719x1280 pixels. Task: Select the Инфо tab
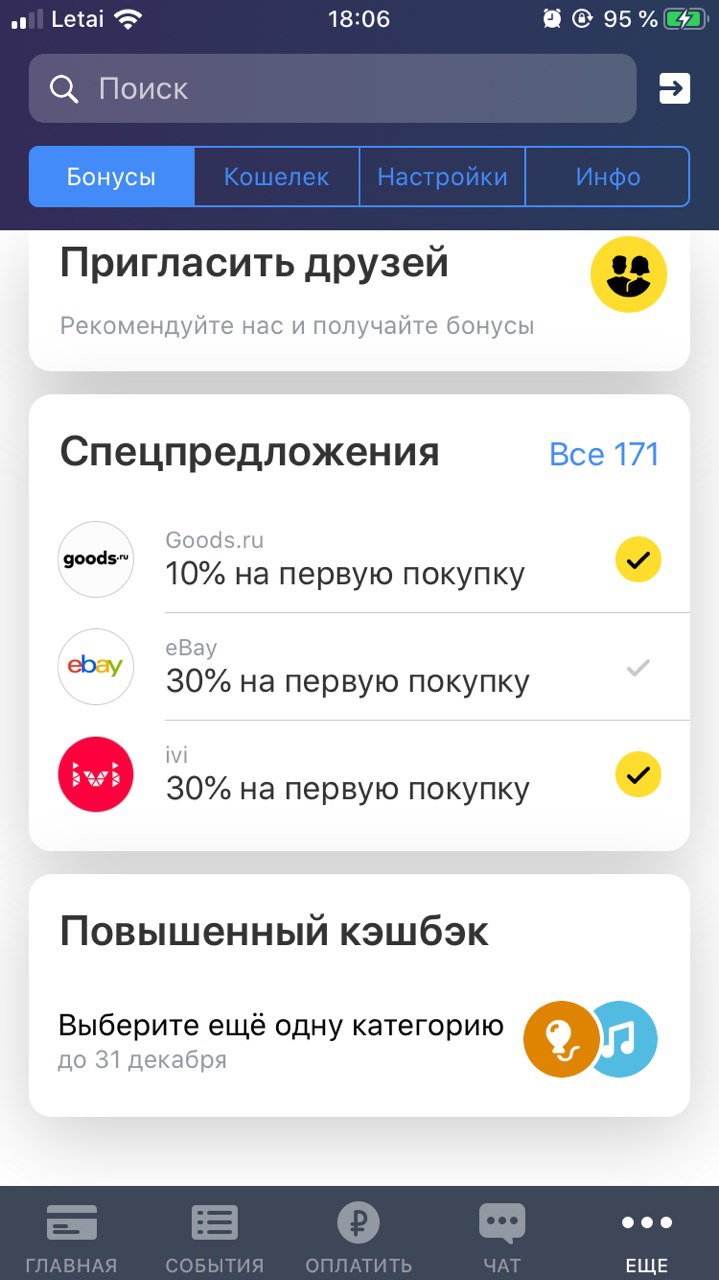pyautogui.click(x=608, y=177)
